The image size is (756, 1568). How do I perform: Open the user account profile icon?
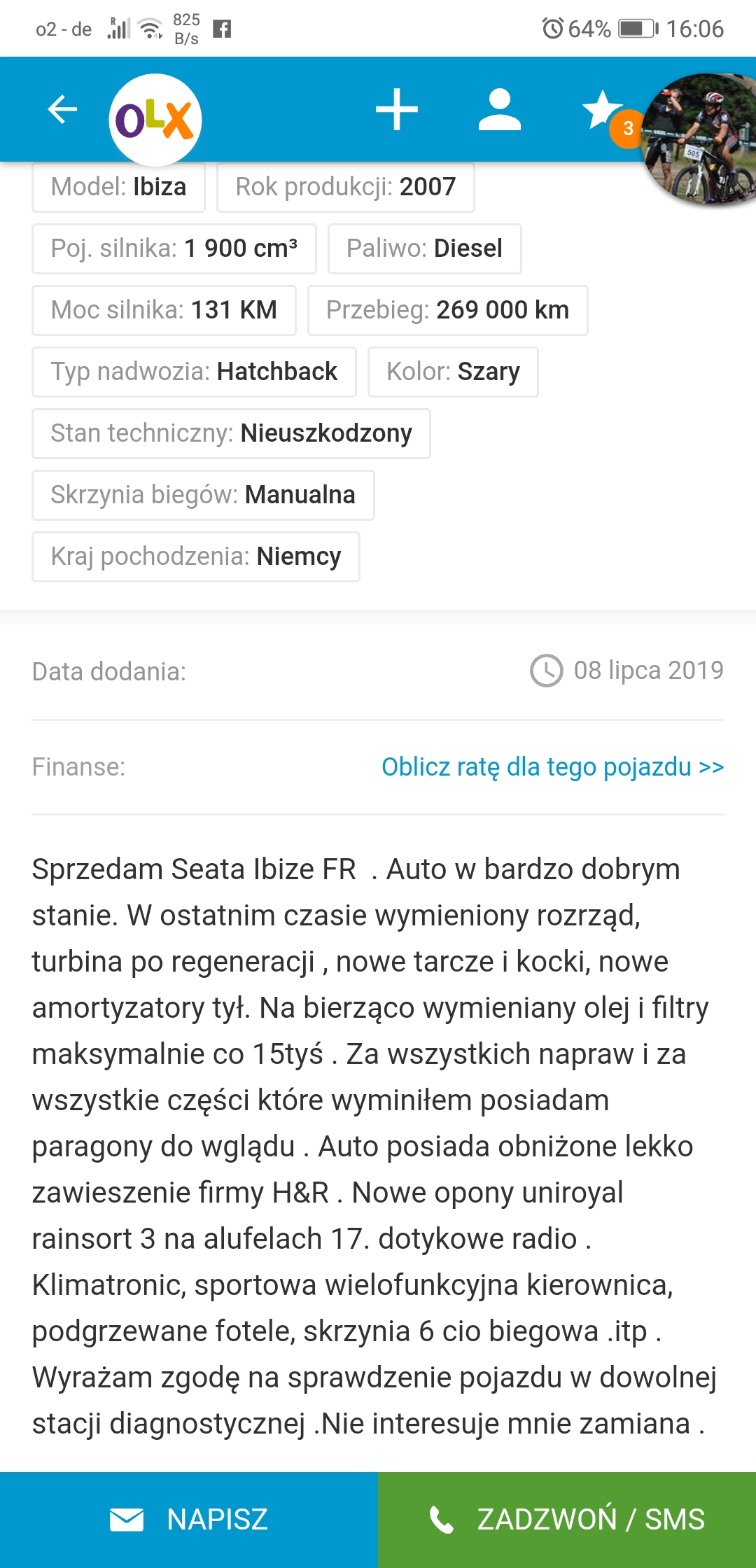pyautogui.click(x=499, y=110)
